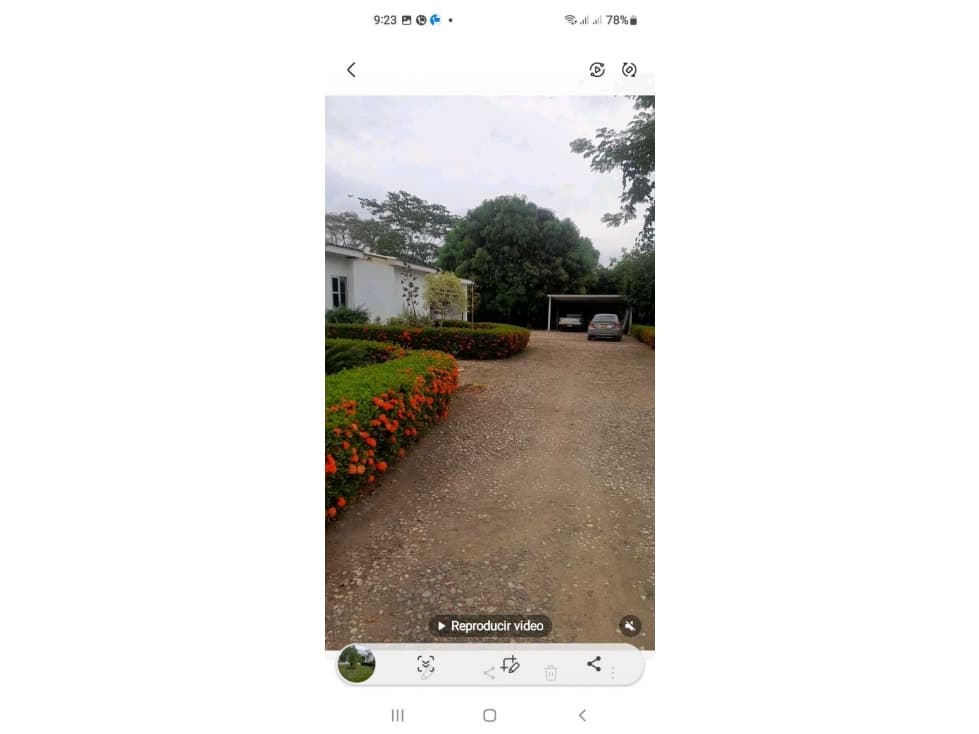The image size is (979, 734).
Task: Go to the system home screen
Action: 489,715
